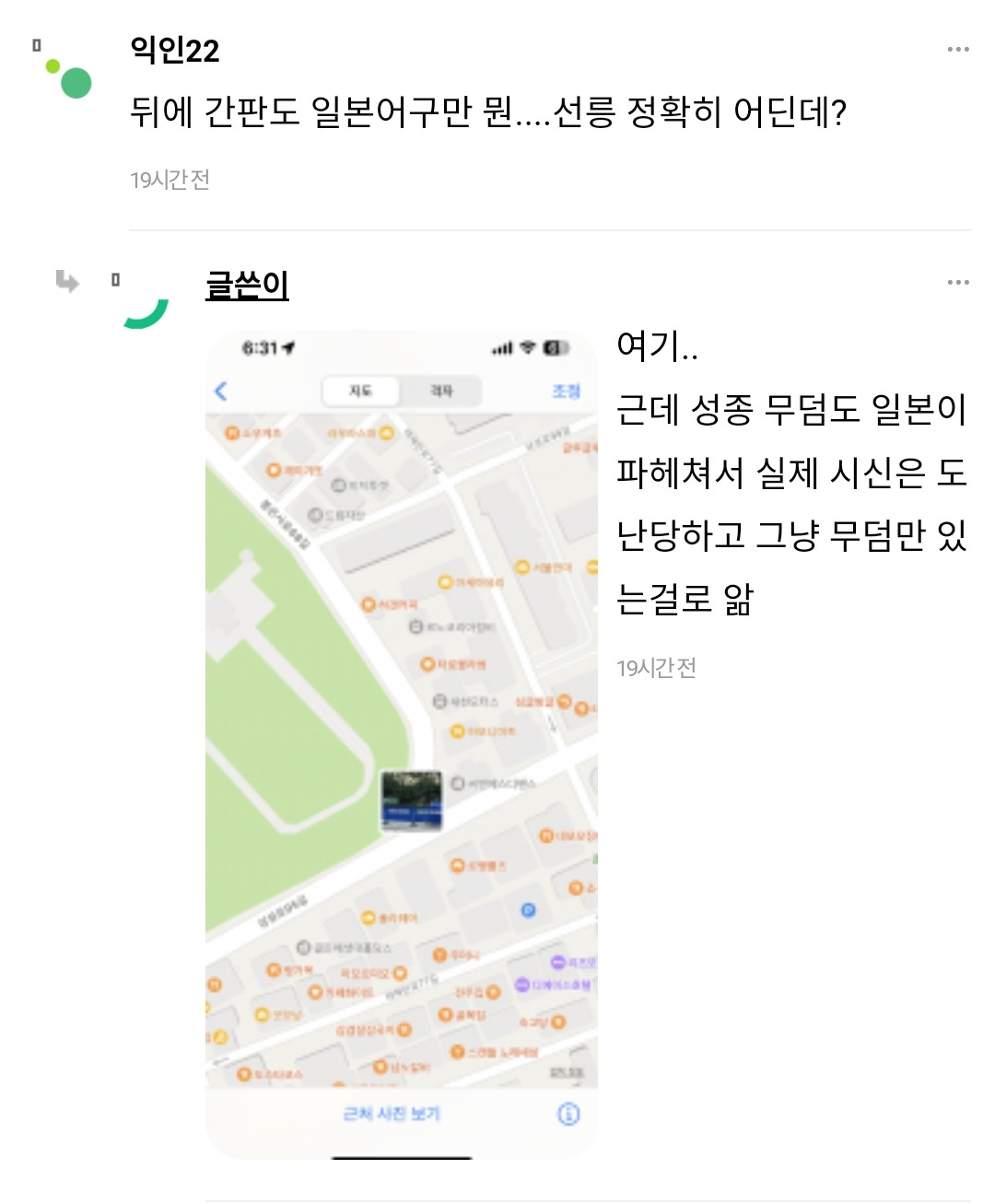
Task: Open the attached map screenshot image
Action: coord(402,744)
